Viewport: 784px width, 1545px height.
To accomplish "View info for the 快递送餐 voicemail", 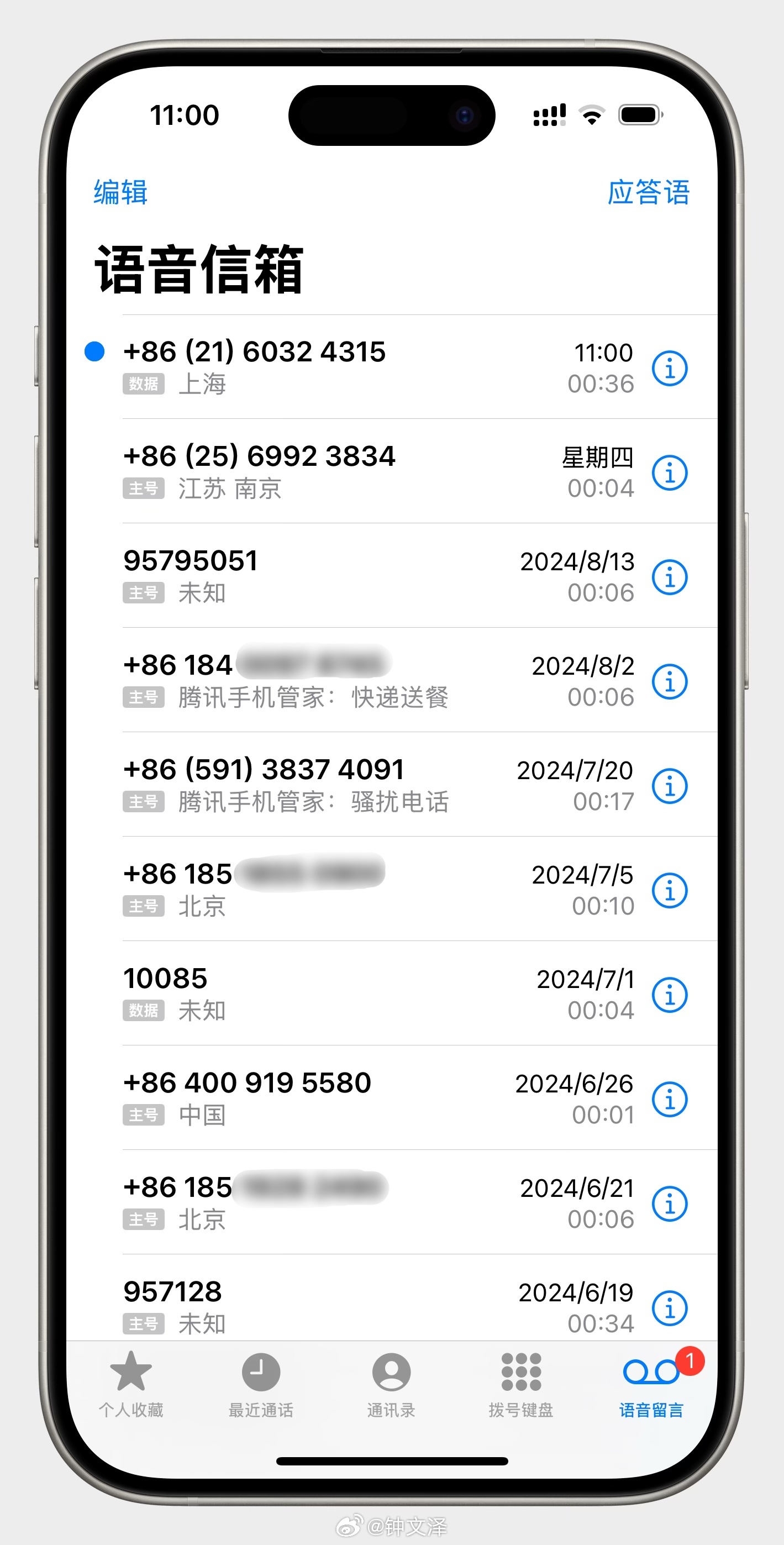I will coord(670,681).
